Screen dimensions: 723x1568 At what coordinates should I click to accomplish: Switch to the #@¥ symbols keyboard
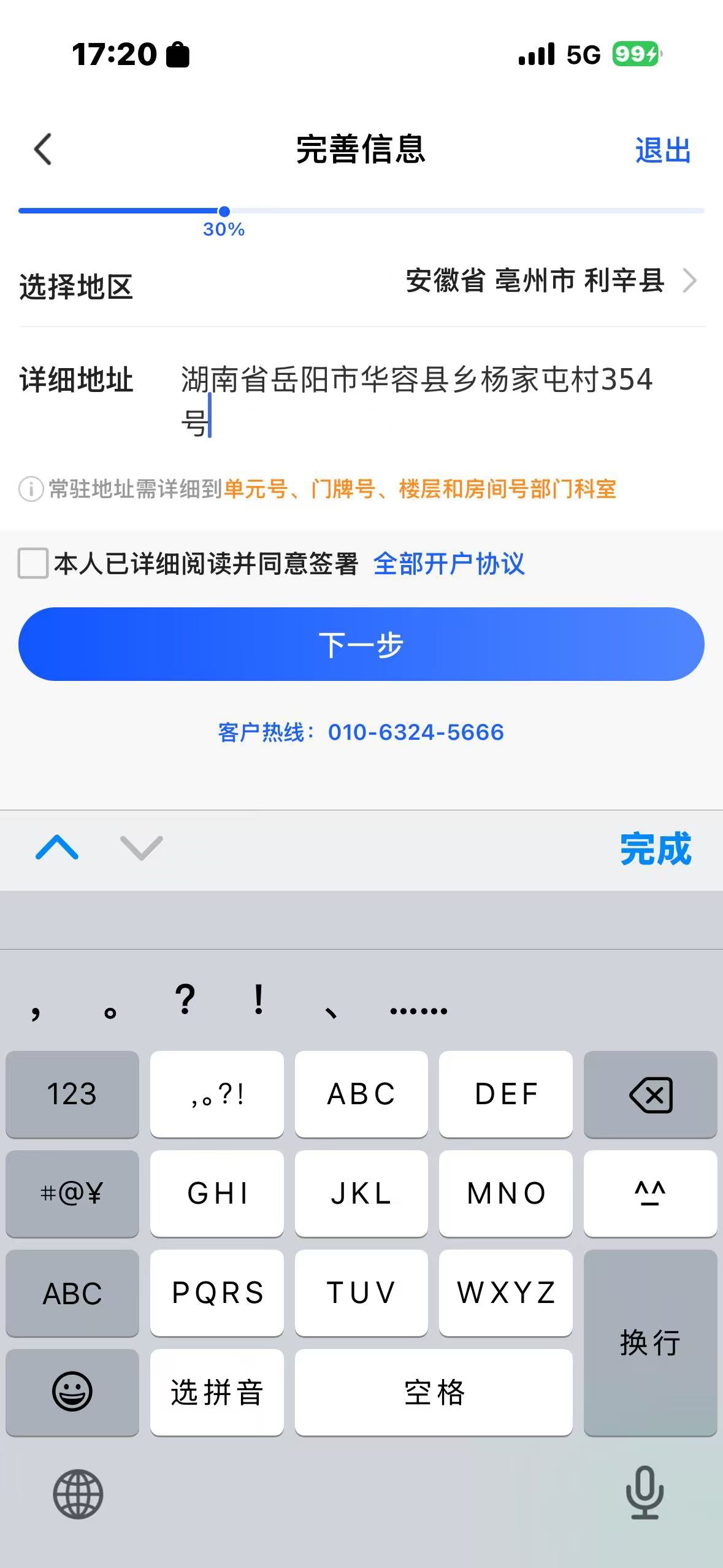pos(72,1193)
